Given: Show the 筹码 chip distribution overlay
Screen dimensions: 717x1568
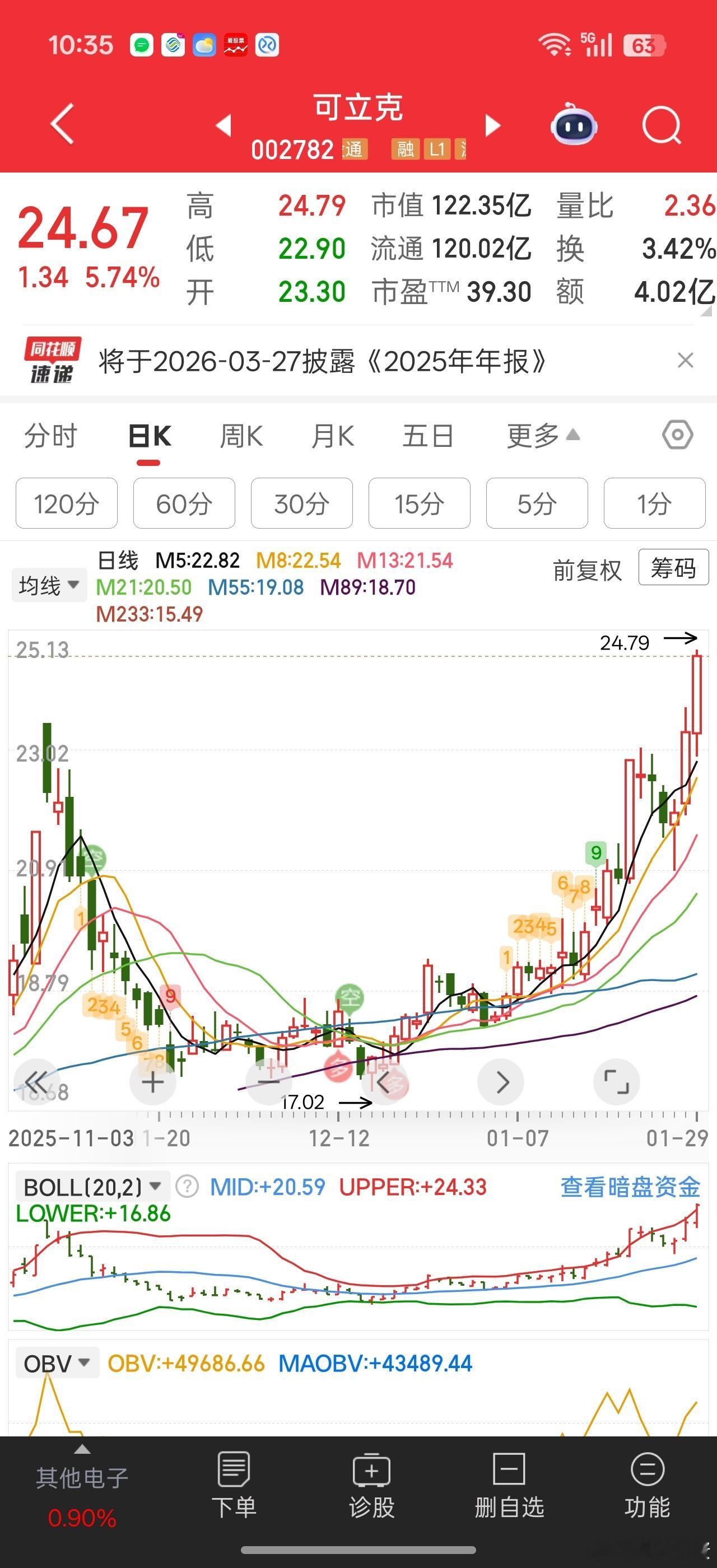Looking at the screenshot, I should 673,567.
